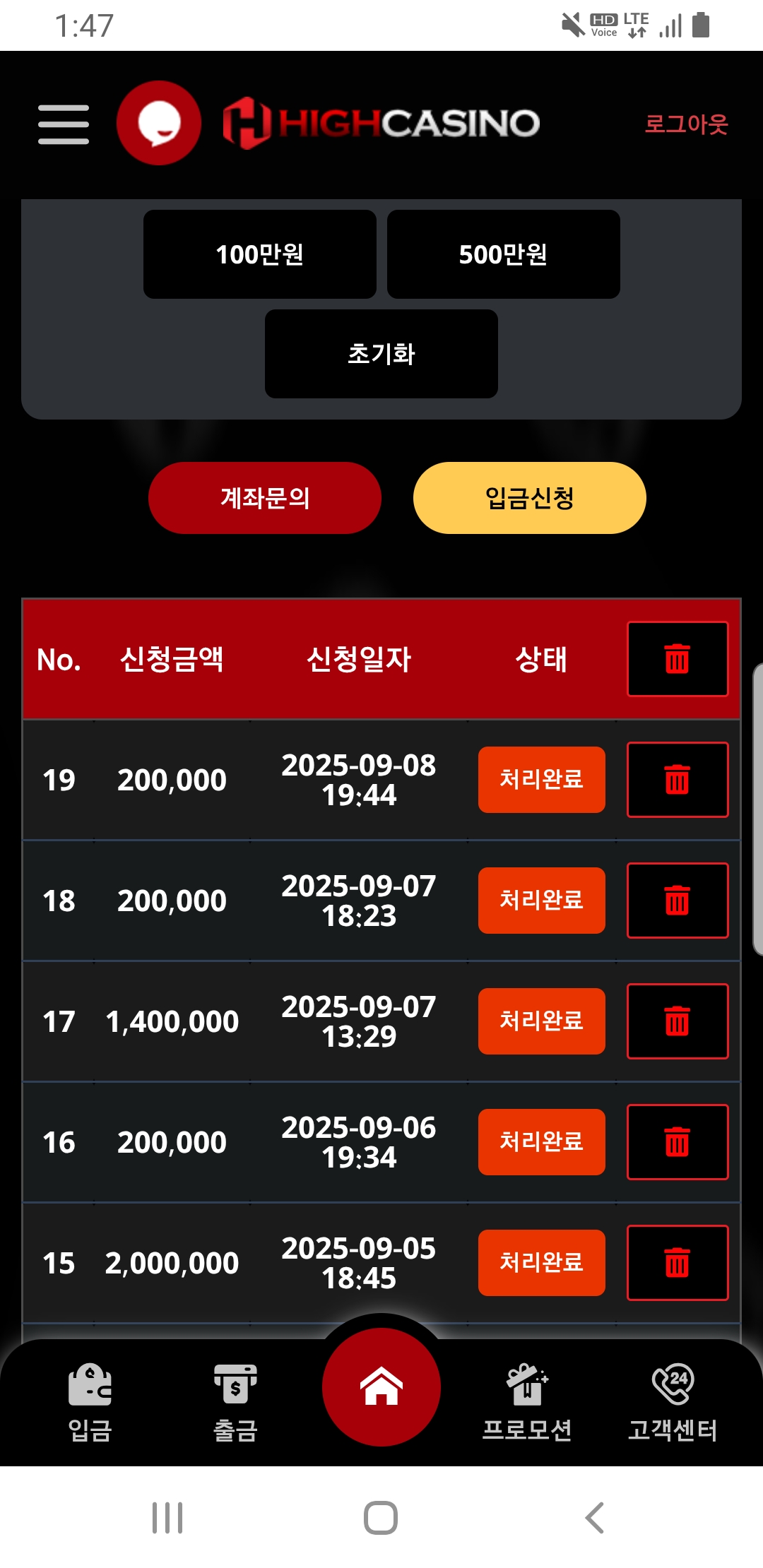The height and width of the screenshot is (1568, 763).
Task: Go to the home screen via center button
Action: click(381, 1386)
